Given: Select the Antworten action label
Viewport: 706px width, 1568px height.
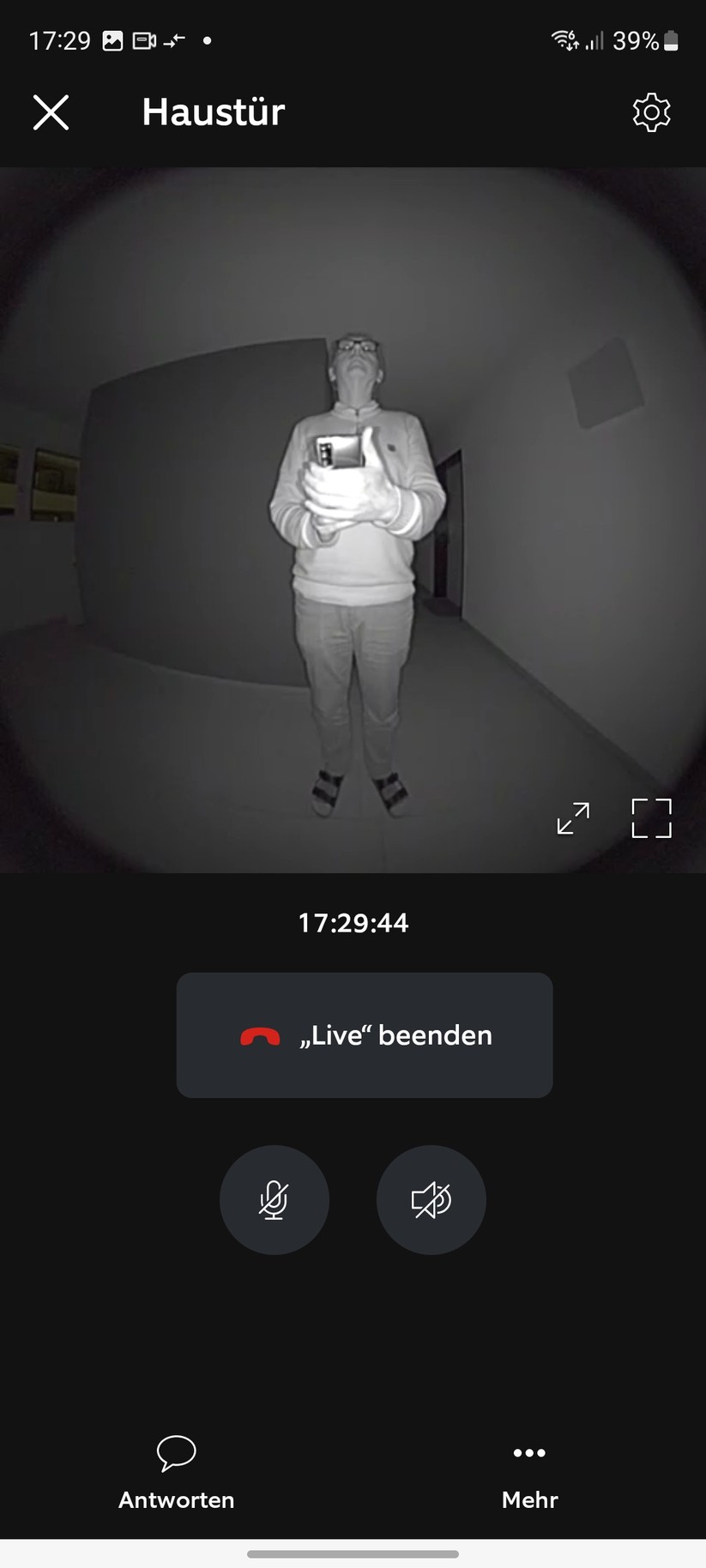Looking at the screenshot, I should click(175, 1499).
